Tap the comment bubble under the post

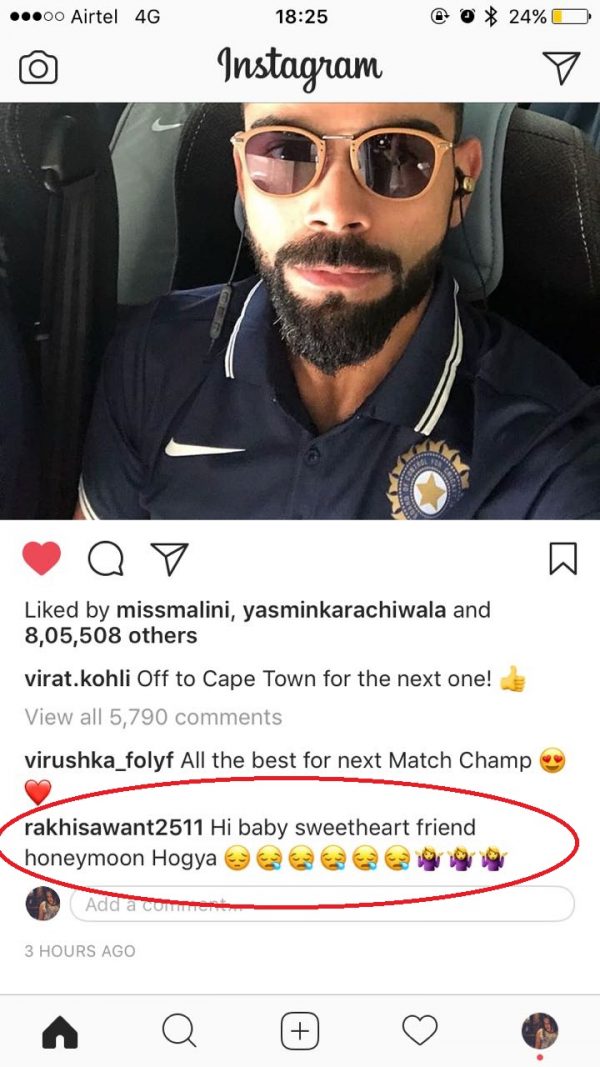click(105, 560)
